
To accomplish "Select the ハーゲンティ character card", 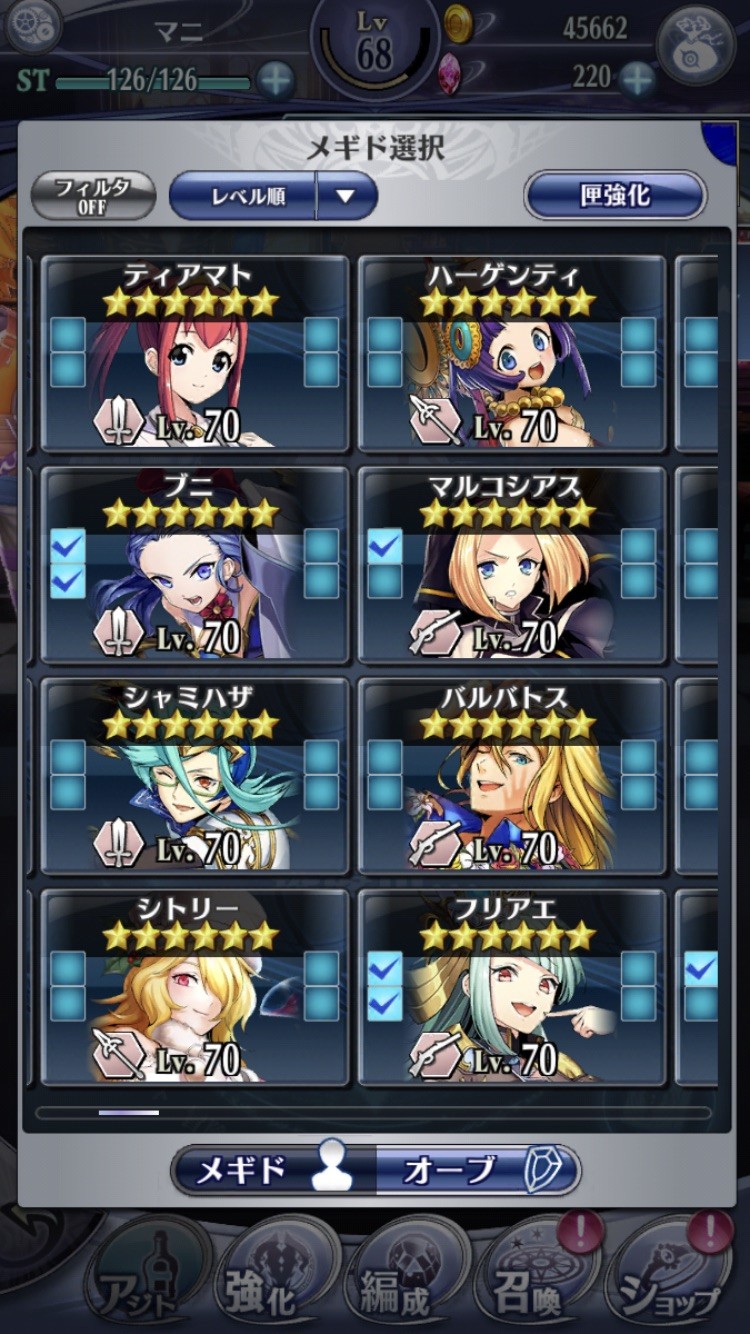I will point(512,354).
